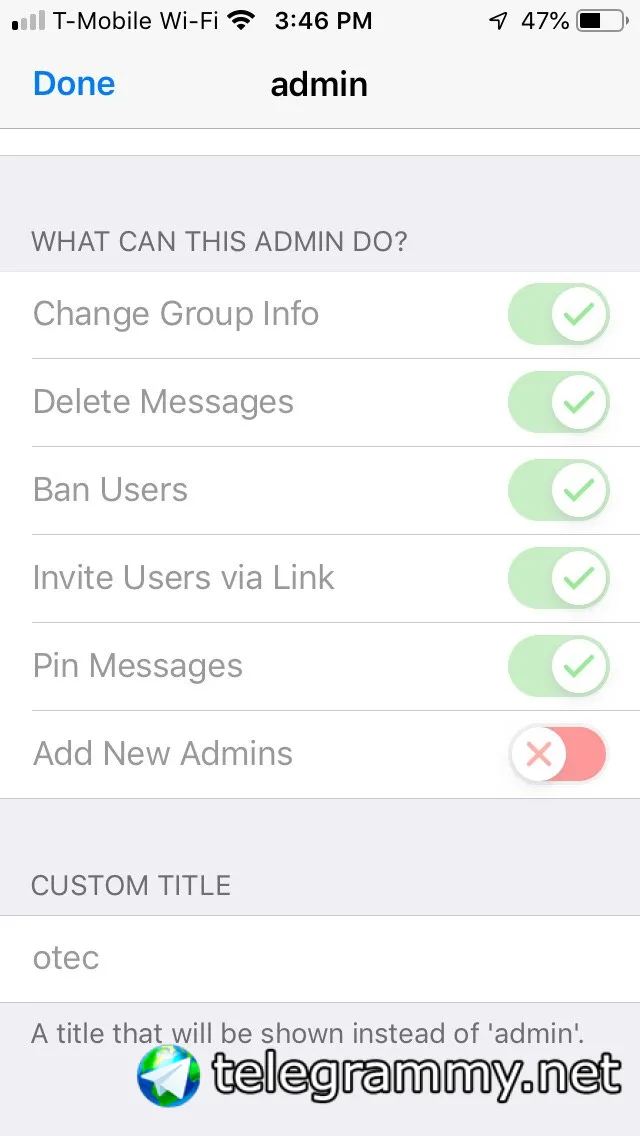Disable the Delete Messages permission
640x1136 pixels.
click(558, 402)
